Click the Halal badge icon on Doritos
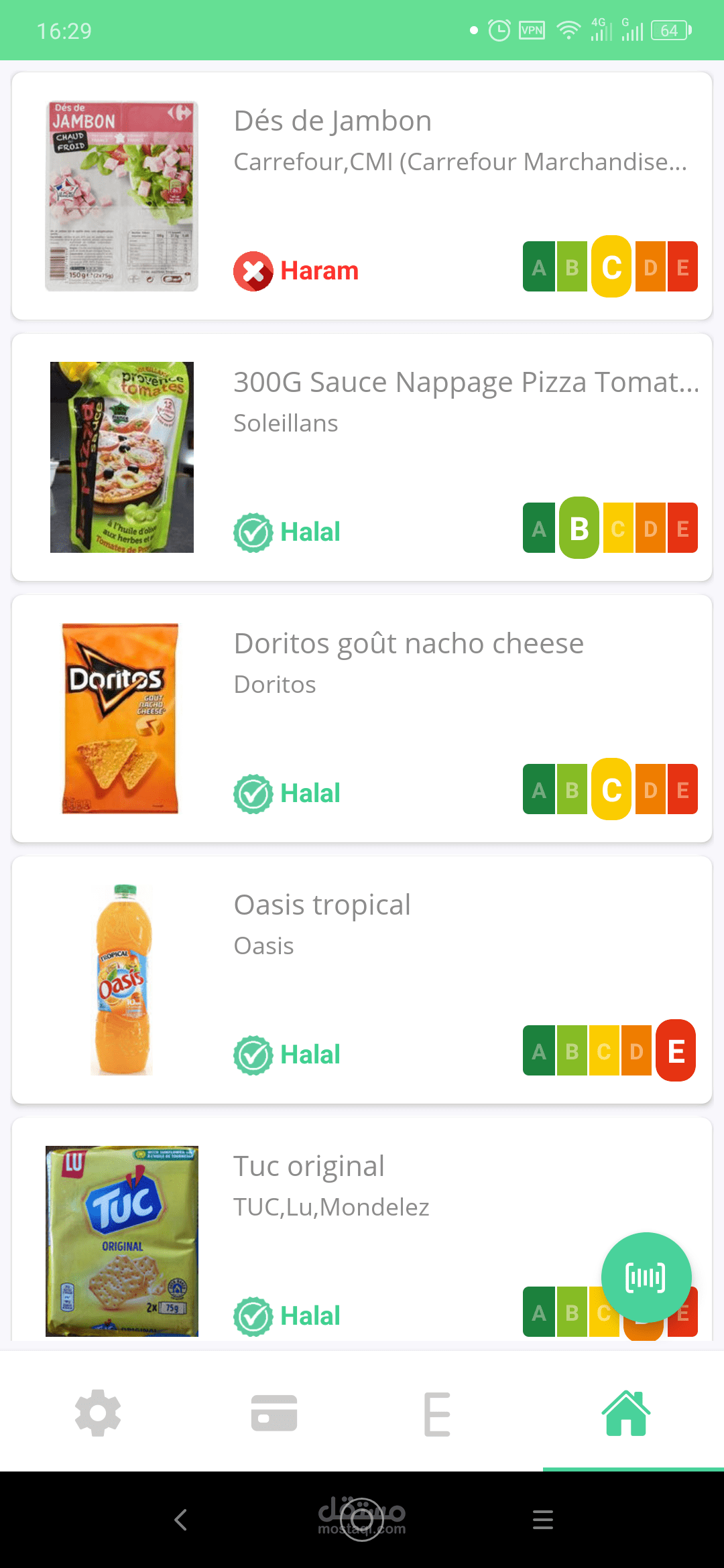This screenshot has width=724, height=1568. 253,793
